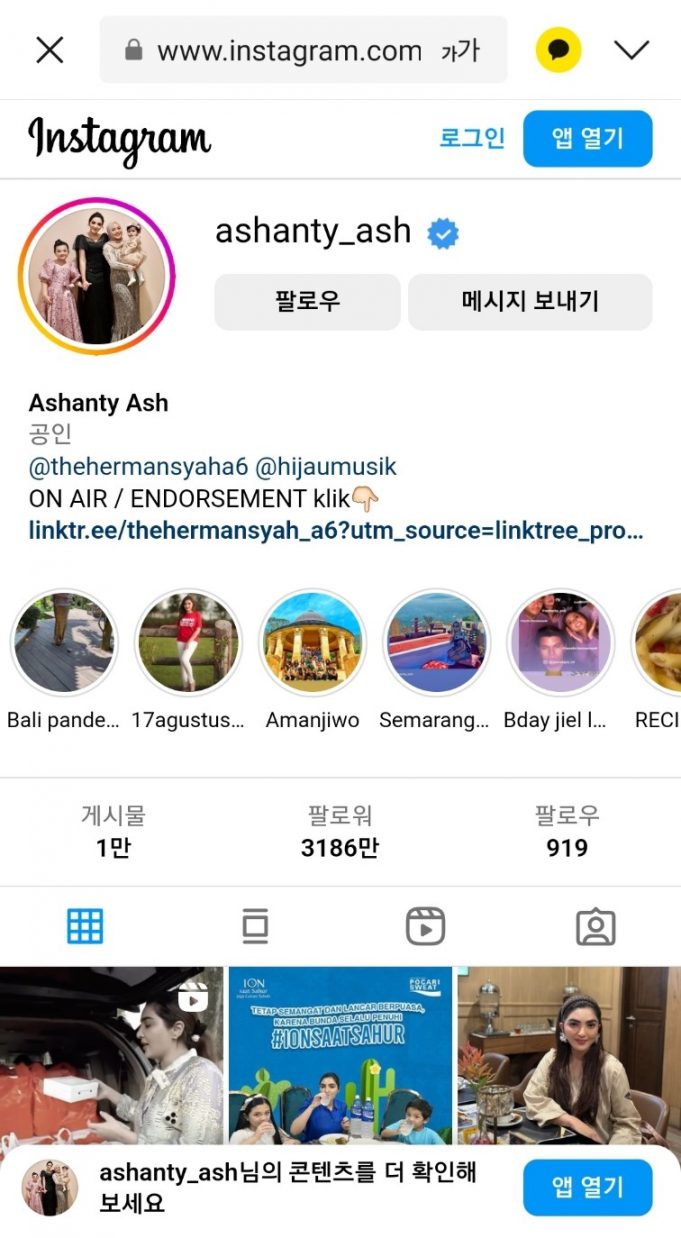Tap 앱 열기 in the top header
This screenshot has height=1238, width=681.
(587, 138)
